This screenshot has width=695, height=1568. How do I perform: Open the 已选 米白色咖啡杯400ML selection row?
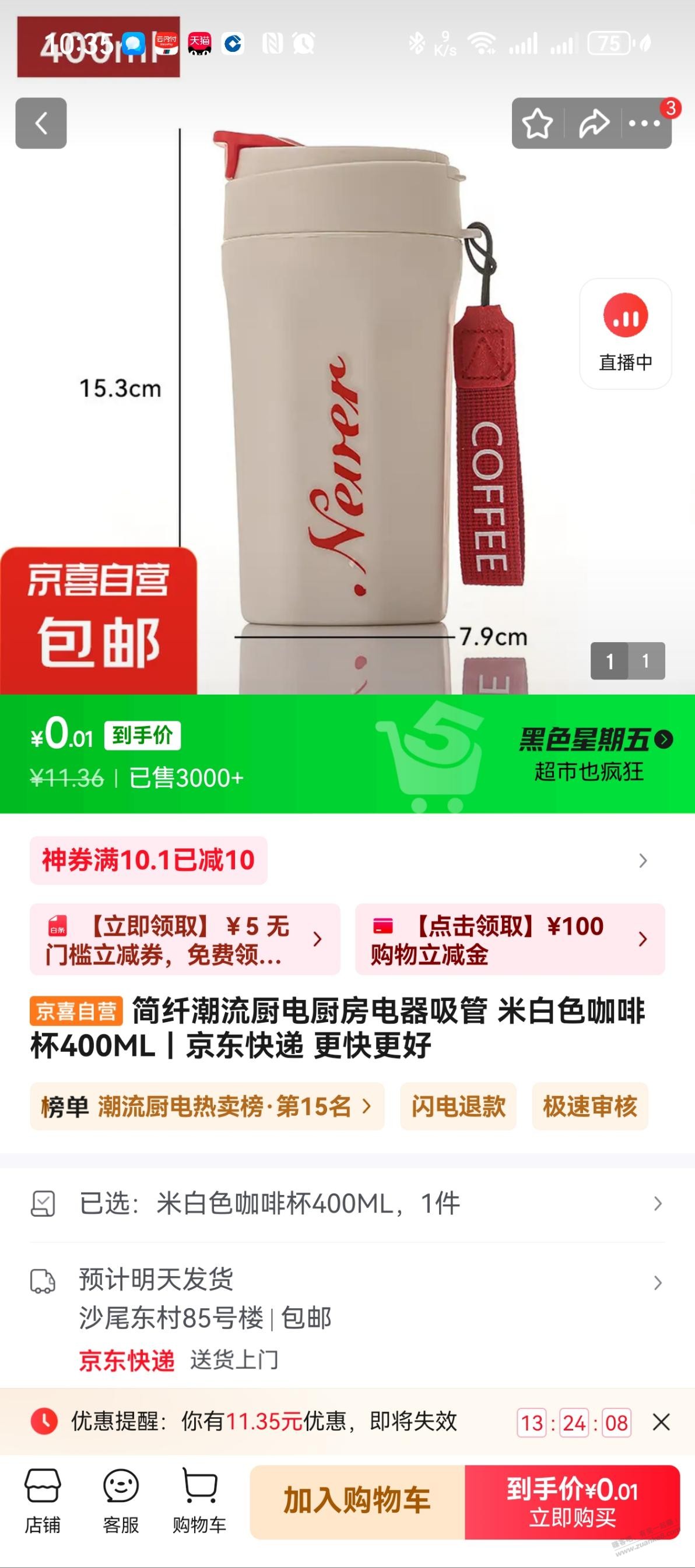(347, 1203)
